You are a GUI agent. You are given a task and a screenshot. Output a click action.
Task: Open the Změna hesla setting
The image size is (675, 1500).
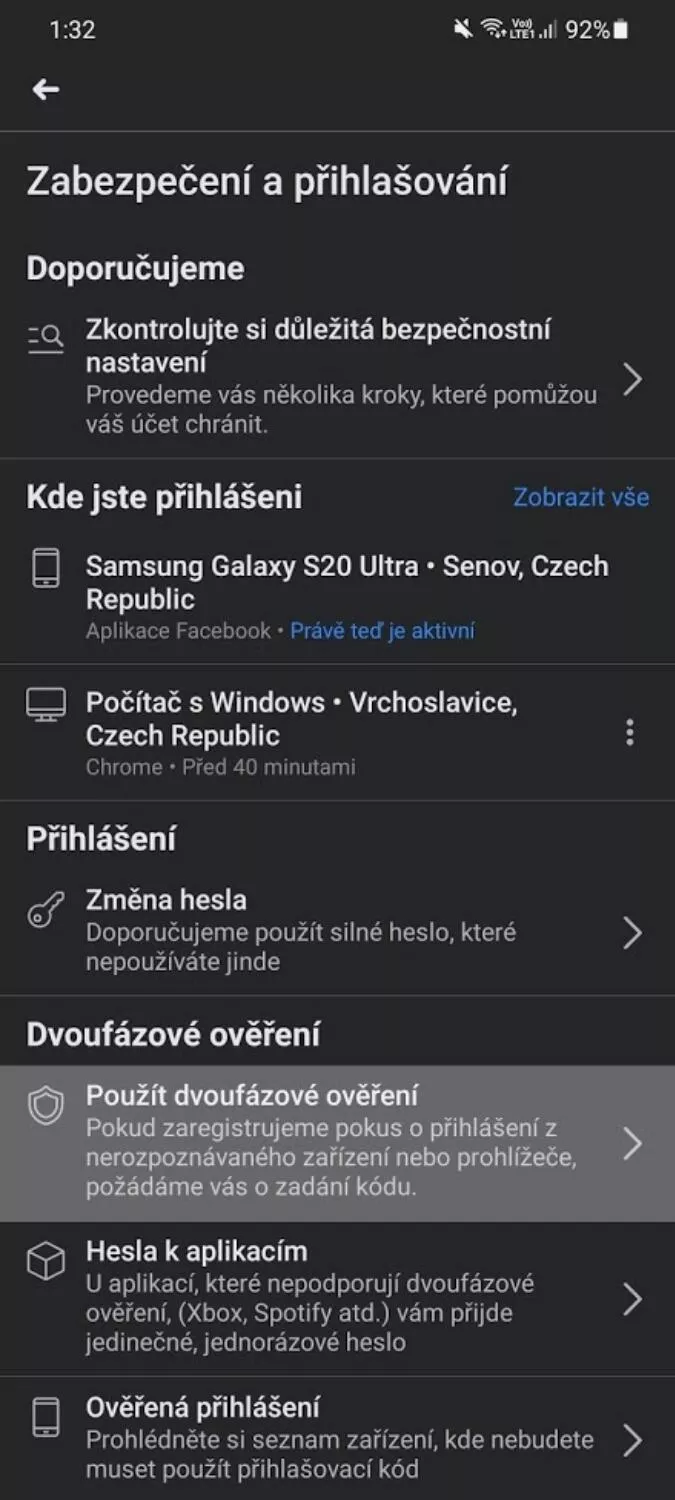[x=337, y=932]
